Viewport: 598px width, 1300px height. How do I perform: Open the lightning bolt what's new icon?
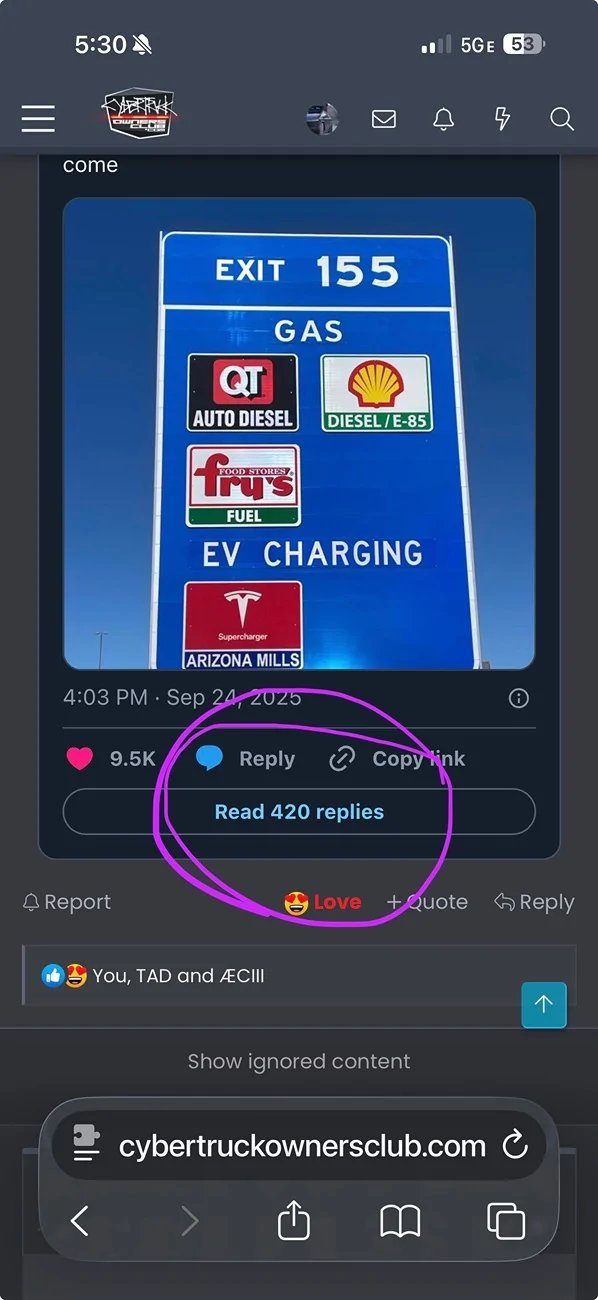click(502, 119)
